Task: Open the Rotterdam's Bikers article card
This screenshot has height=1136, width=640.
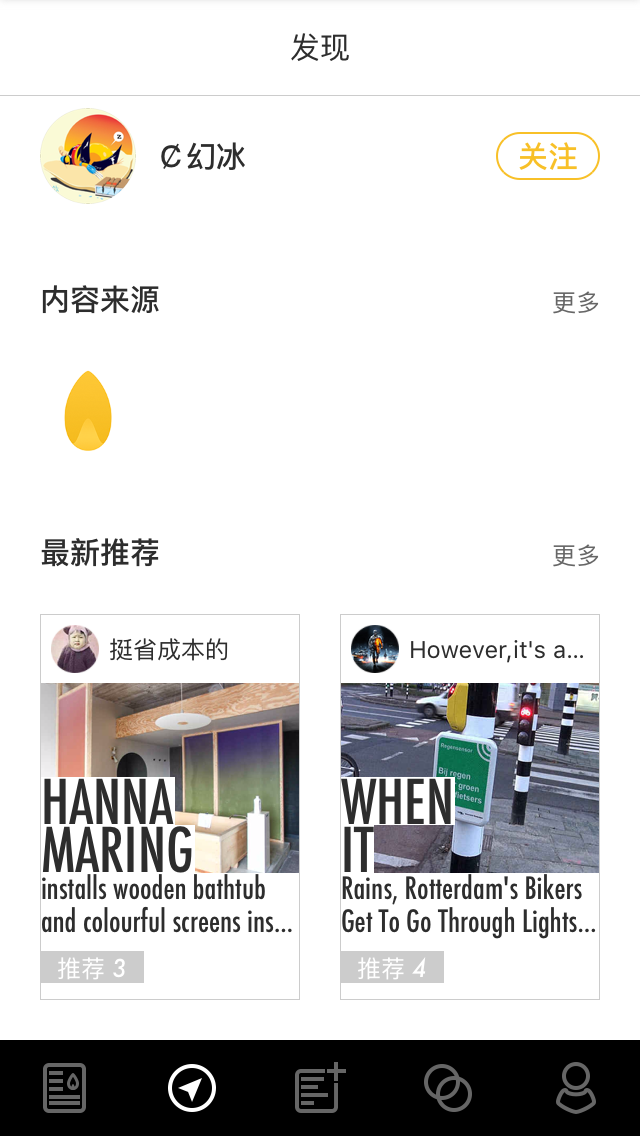Action: point(470,806)
